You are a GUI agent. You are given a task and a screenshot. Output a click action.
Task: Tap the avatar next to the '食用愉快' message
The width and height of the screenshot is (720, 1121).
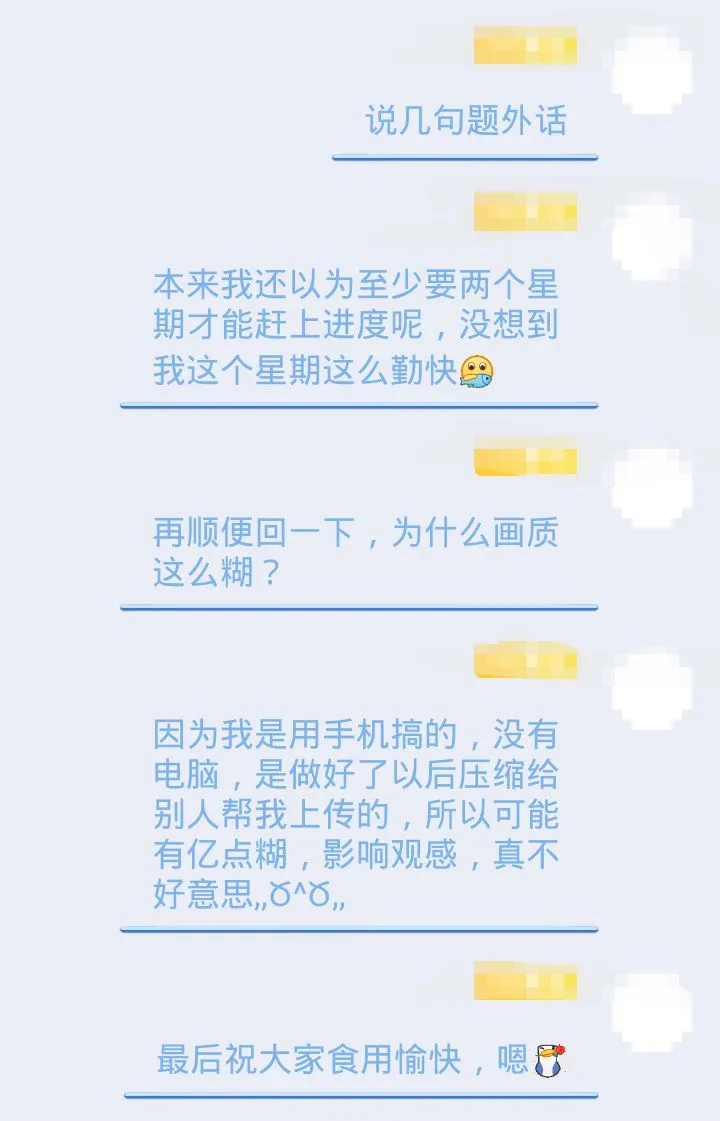[650, 1008]
